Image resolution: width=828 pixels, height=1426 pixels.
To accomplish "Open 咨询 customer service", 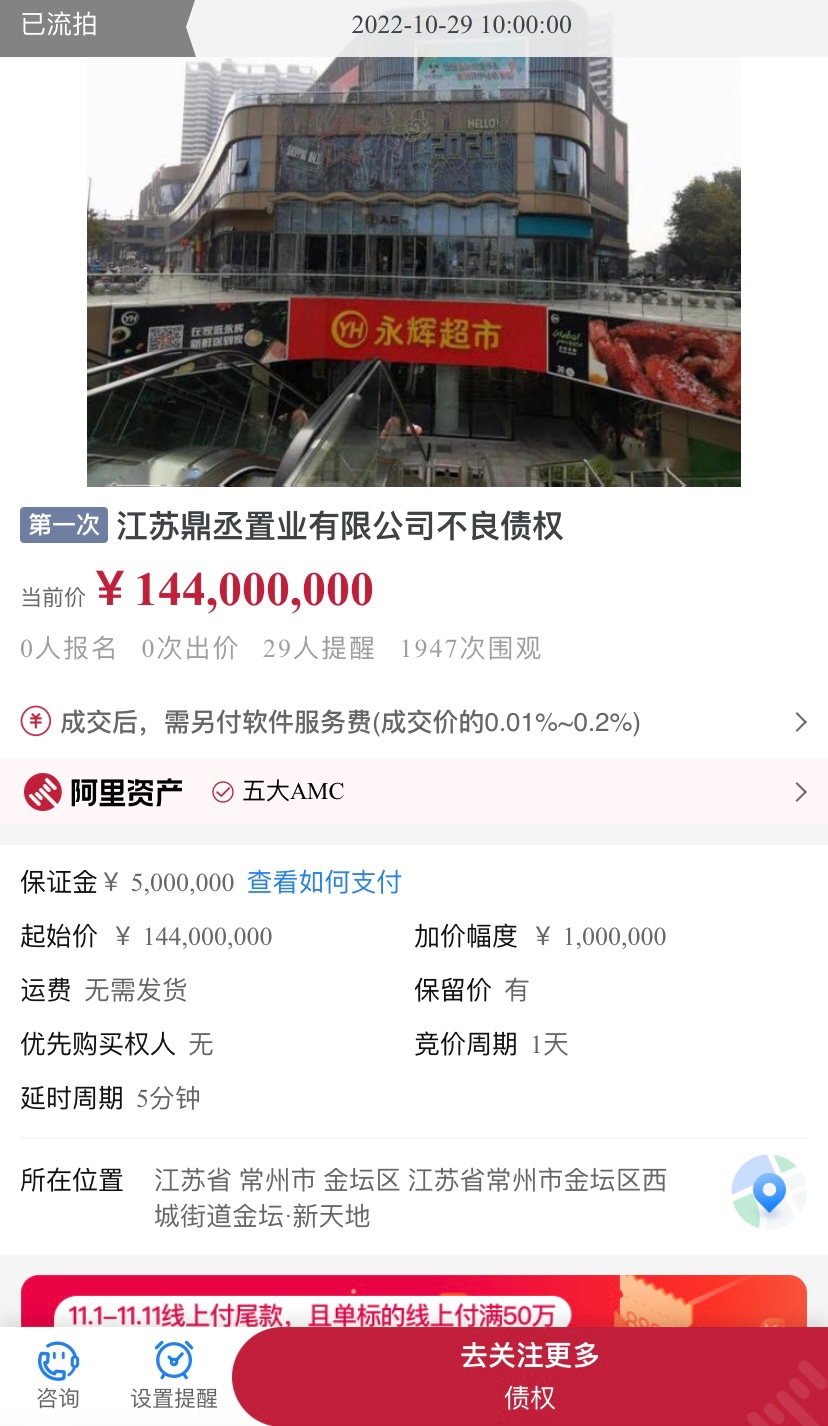I will [58, 1376].
